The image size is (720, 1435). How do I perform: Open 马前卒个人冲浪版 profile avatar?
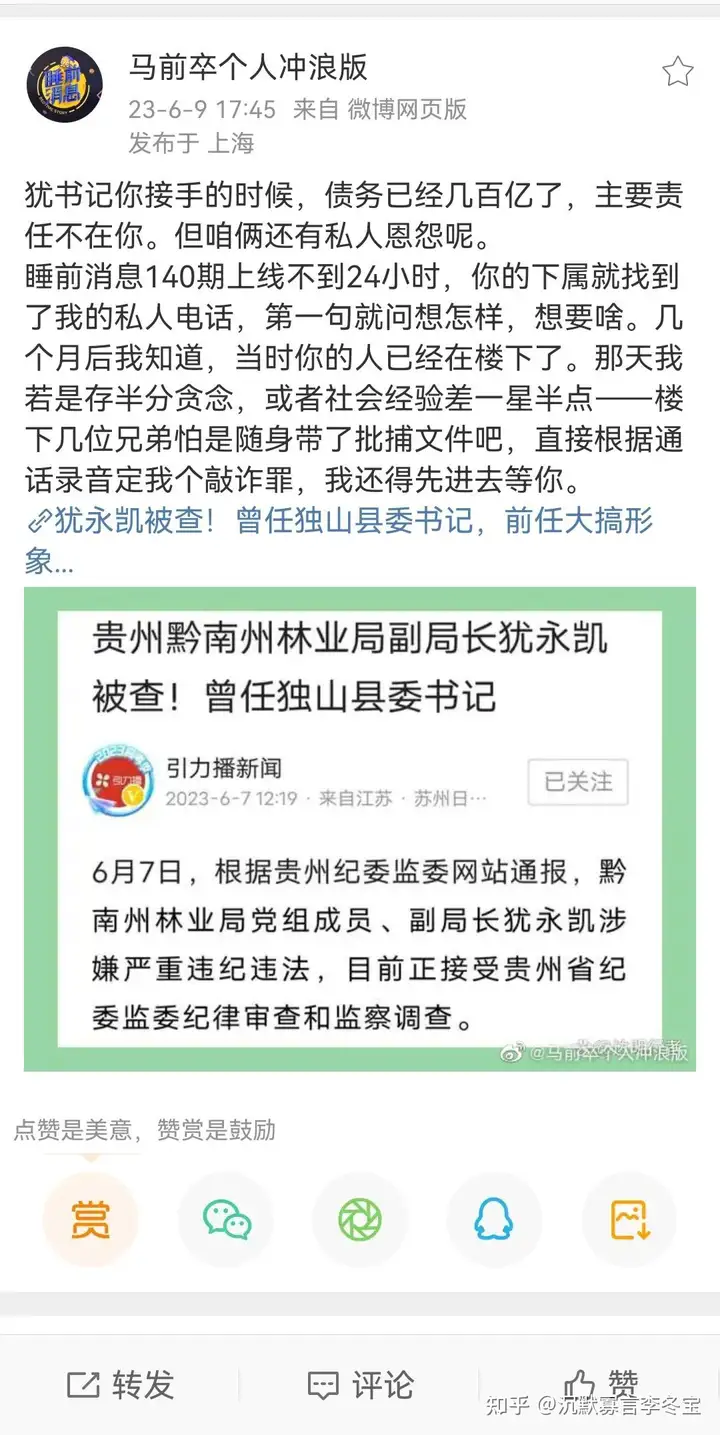[x=64, y=85]
